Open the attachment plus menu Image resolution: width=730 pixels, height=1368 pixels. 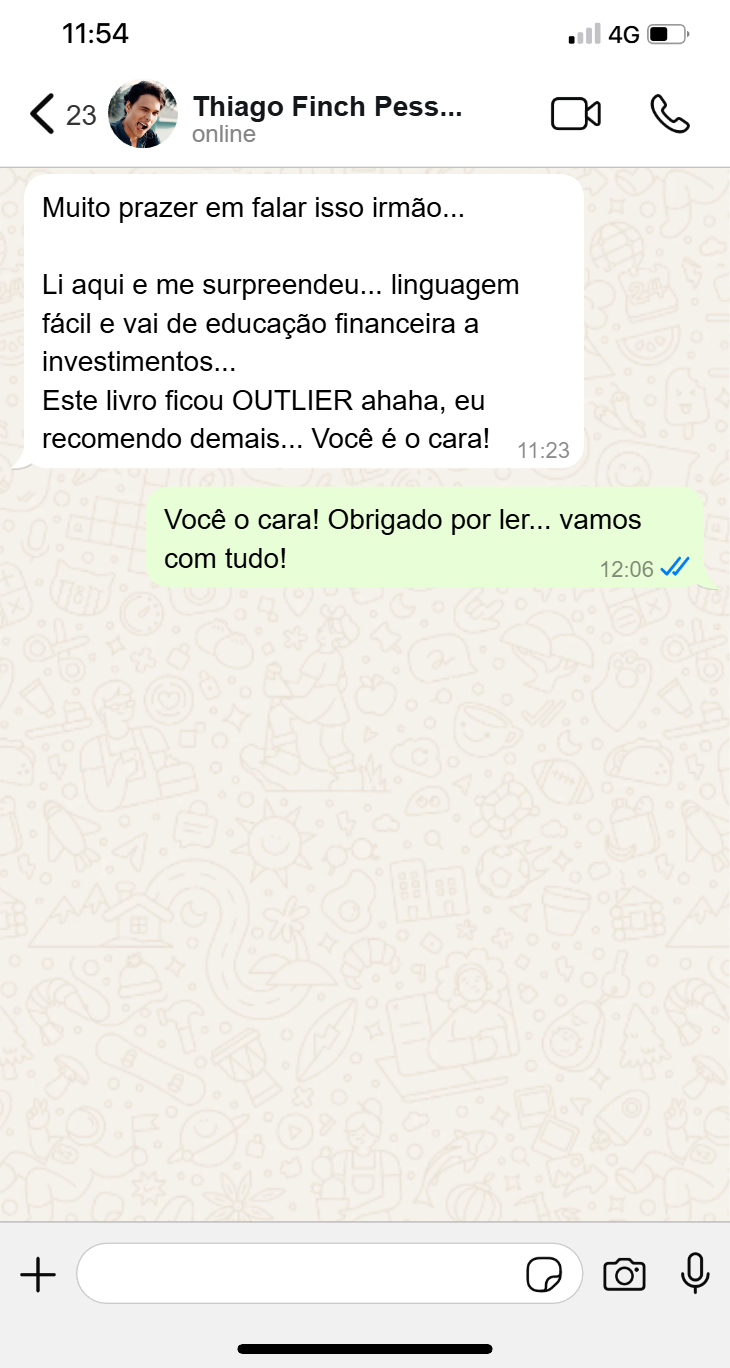pos(38,1274)
